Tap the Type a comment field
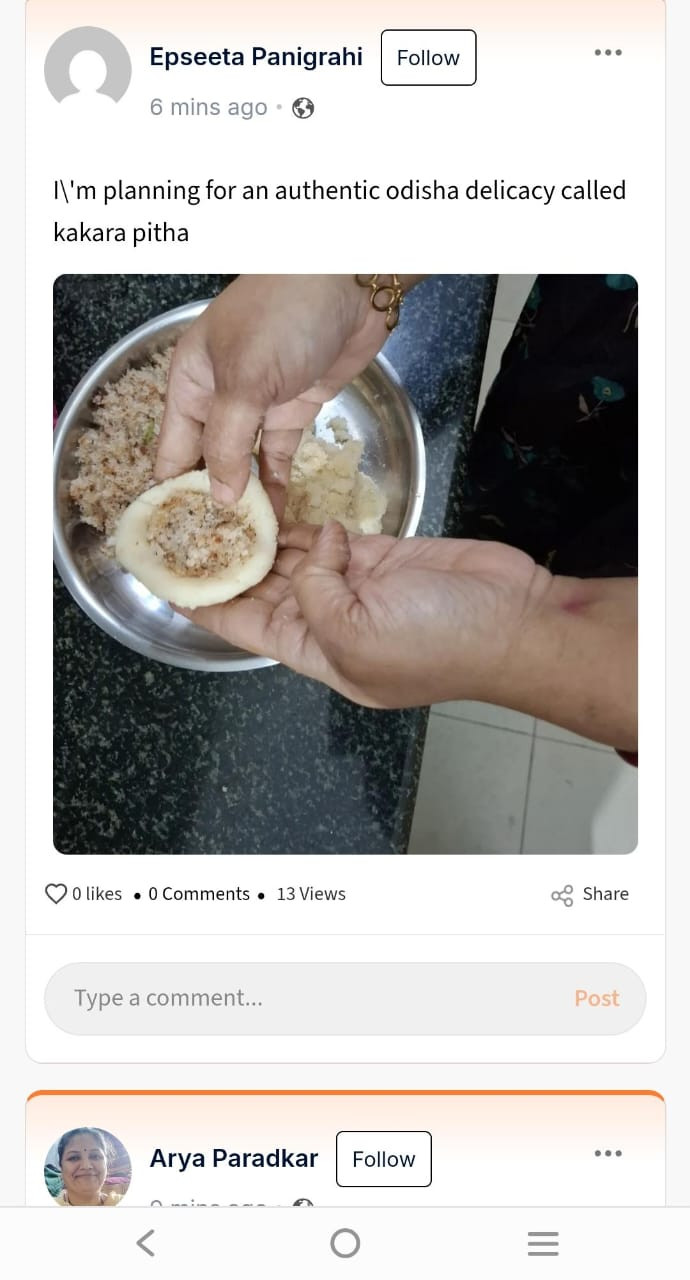The image size is (690, 1280). [300, 998]
